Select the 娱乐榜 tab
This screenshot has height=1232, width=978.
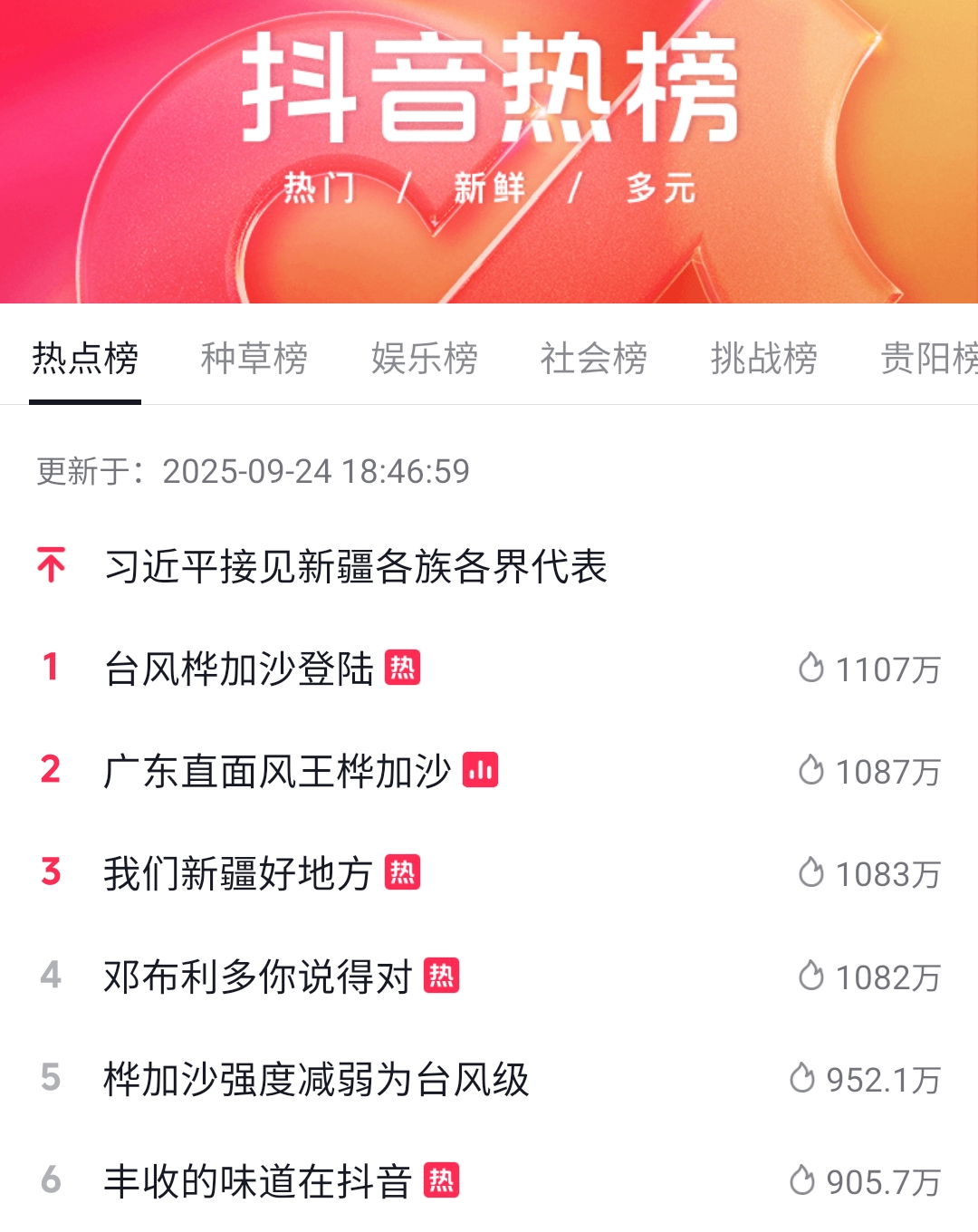pyautogui.click(x=424, y=358)
